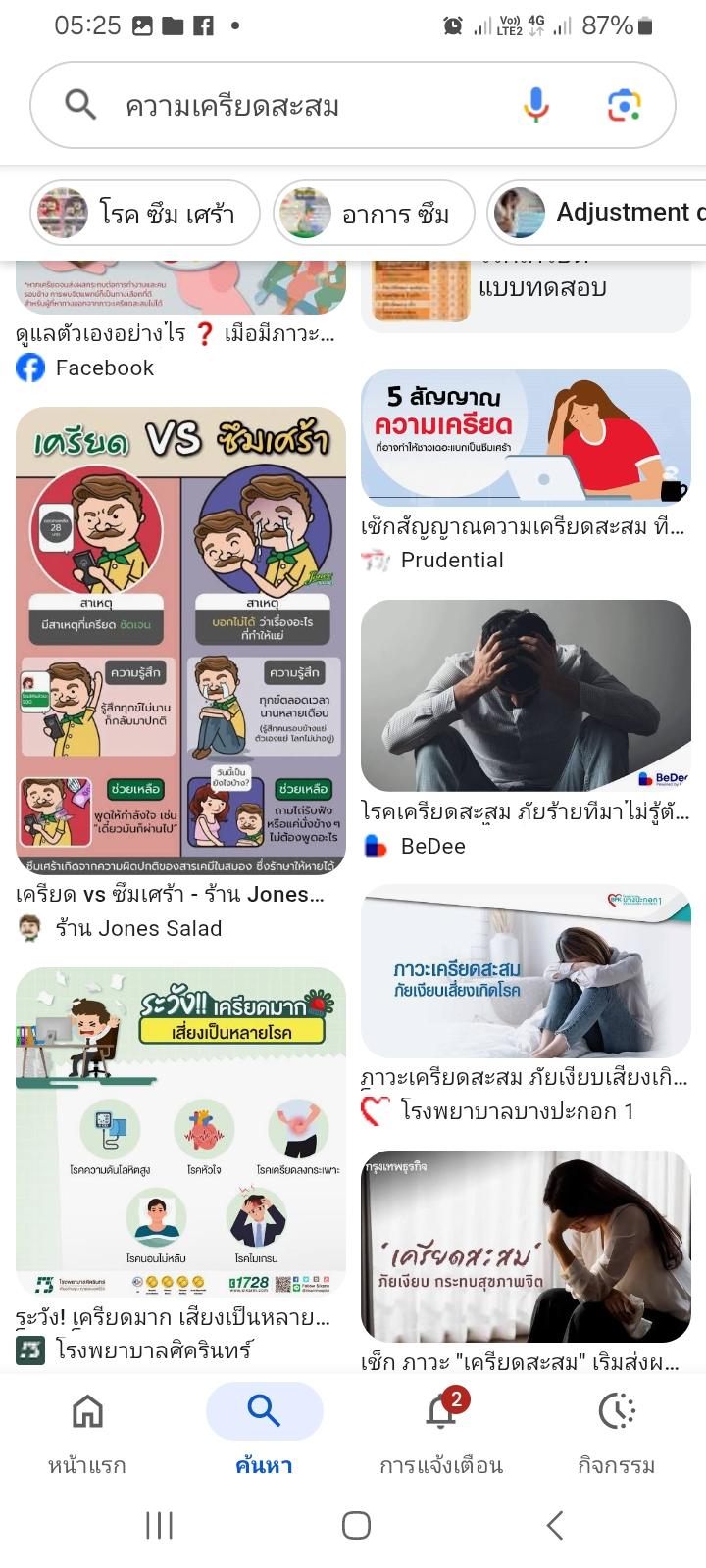This screenshot has height=1568, width=706.
Task: Start voice search with the microphone
Action: pos(535,105)
